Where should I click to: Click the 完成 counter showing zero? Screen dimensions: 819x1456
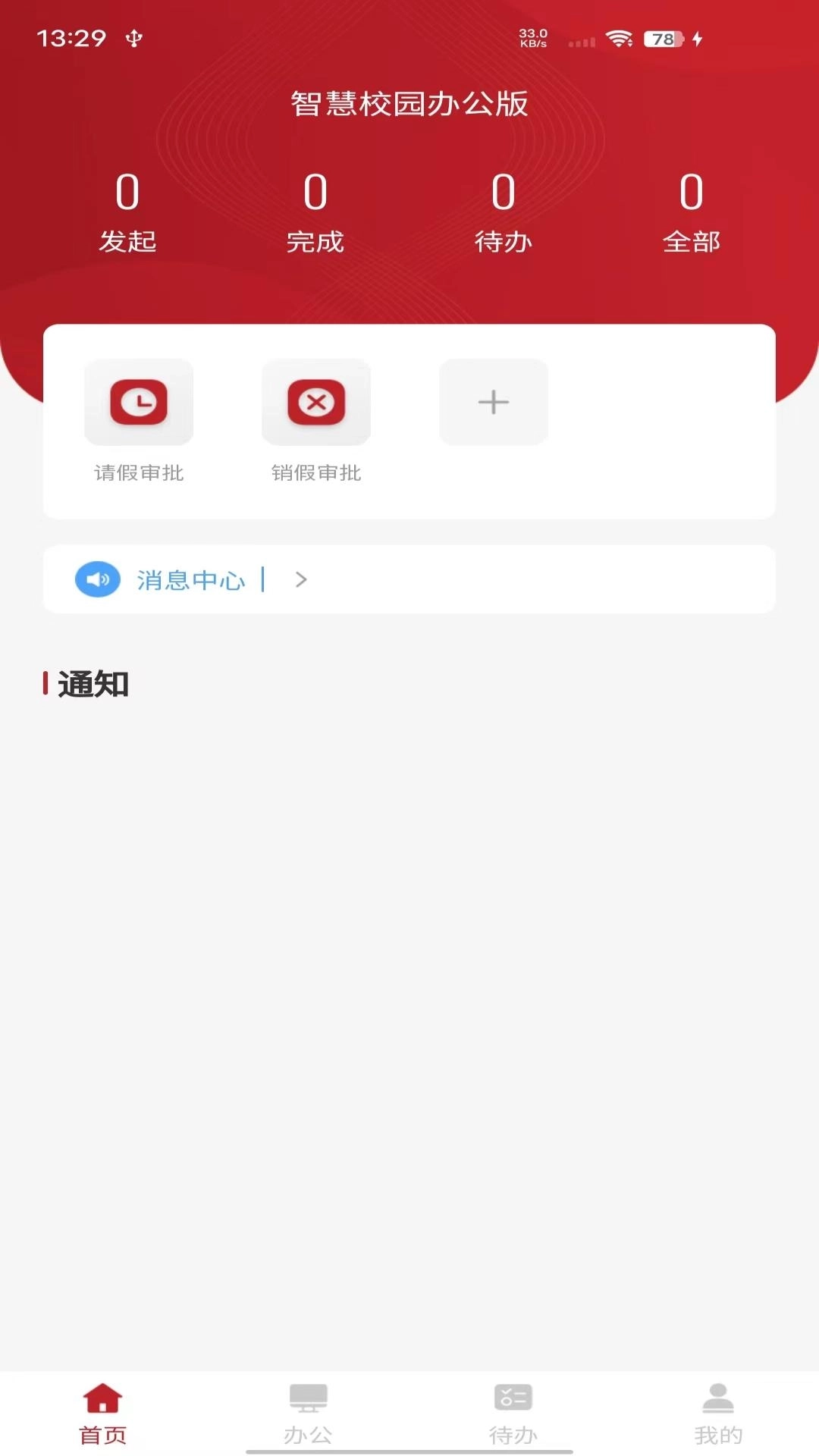click(x=315, y=212)
